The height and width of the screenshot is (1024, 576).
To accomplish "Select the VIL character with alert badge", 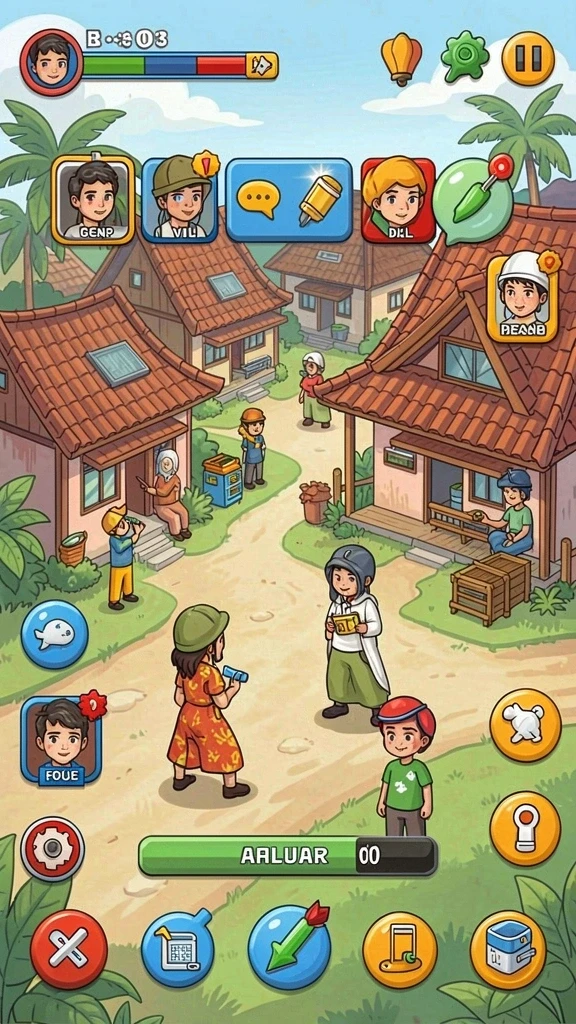I will [x=179, y=199].
